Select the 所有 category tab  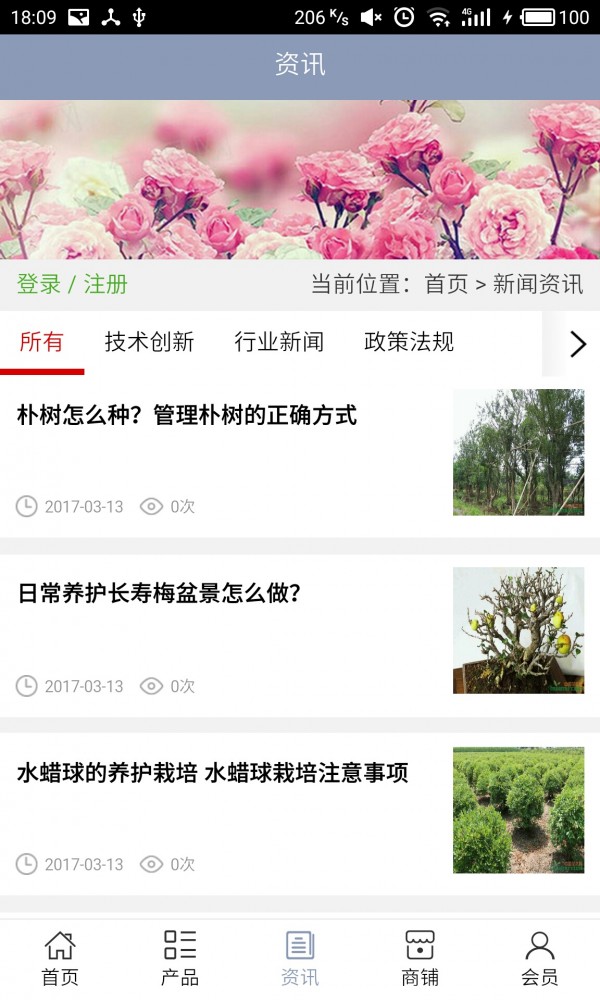point(42,343)
